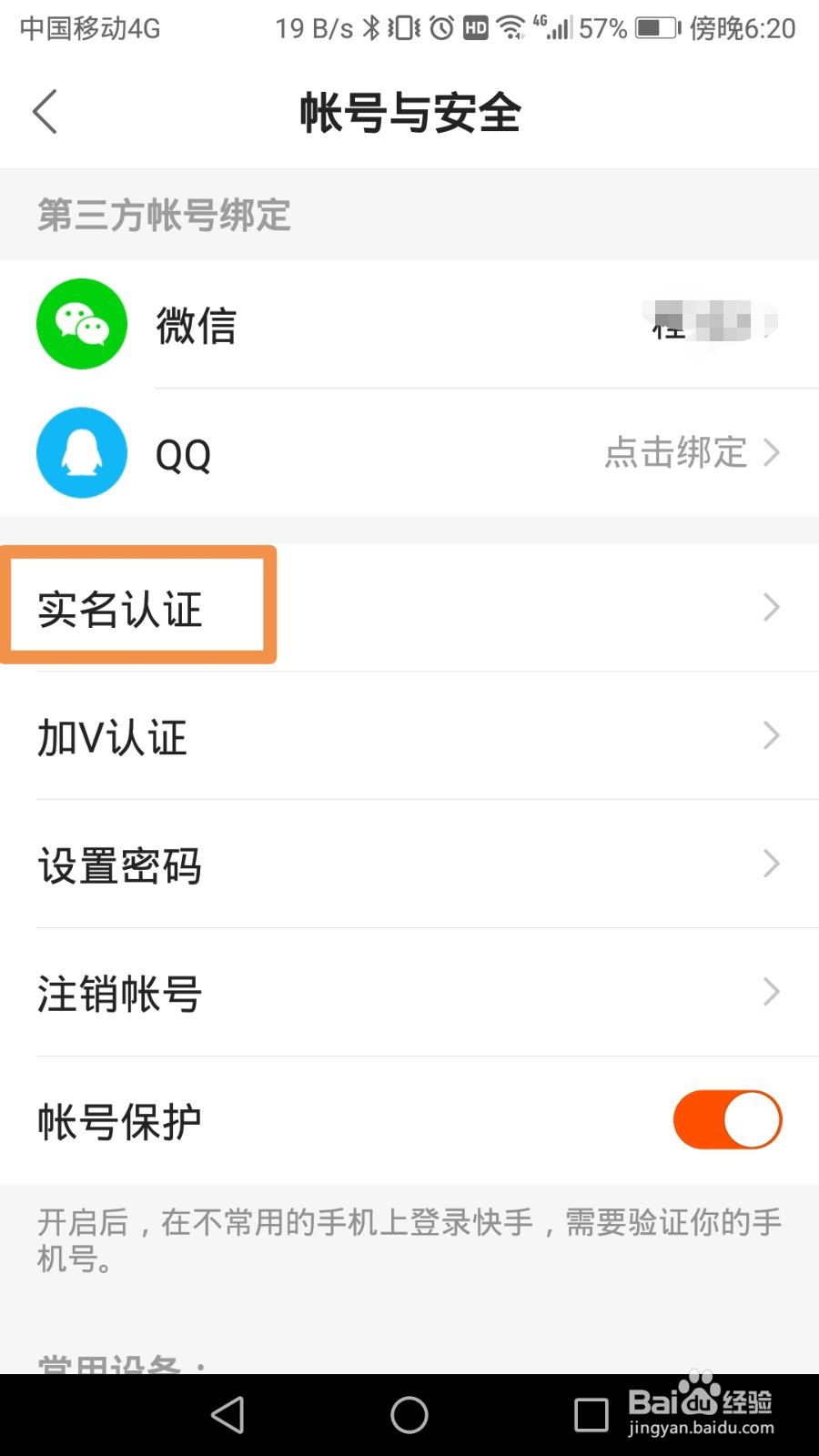
Task: Open the WeChat binding icon
Action: (81, 324)
